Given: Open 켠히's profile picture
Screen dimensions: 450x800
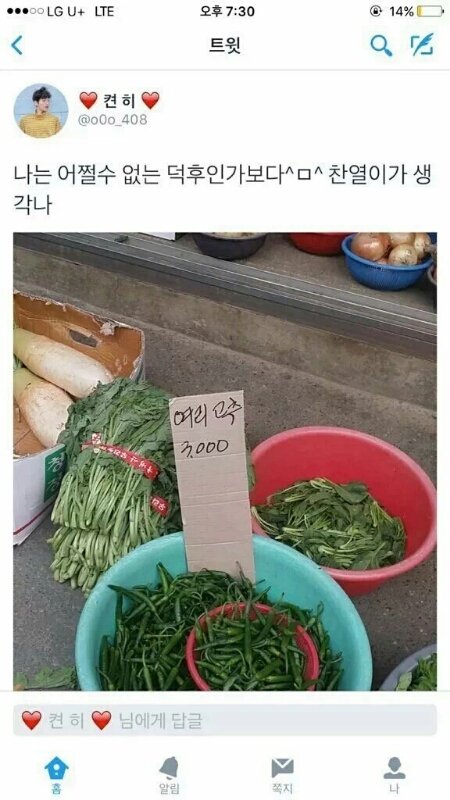Looking at the screenshot, I should pyautogui.click(x=41, y=111).
